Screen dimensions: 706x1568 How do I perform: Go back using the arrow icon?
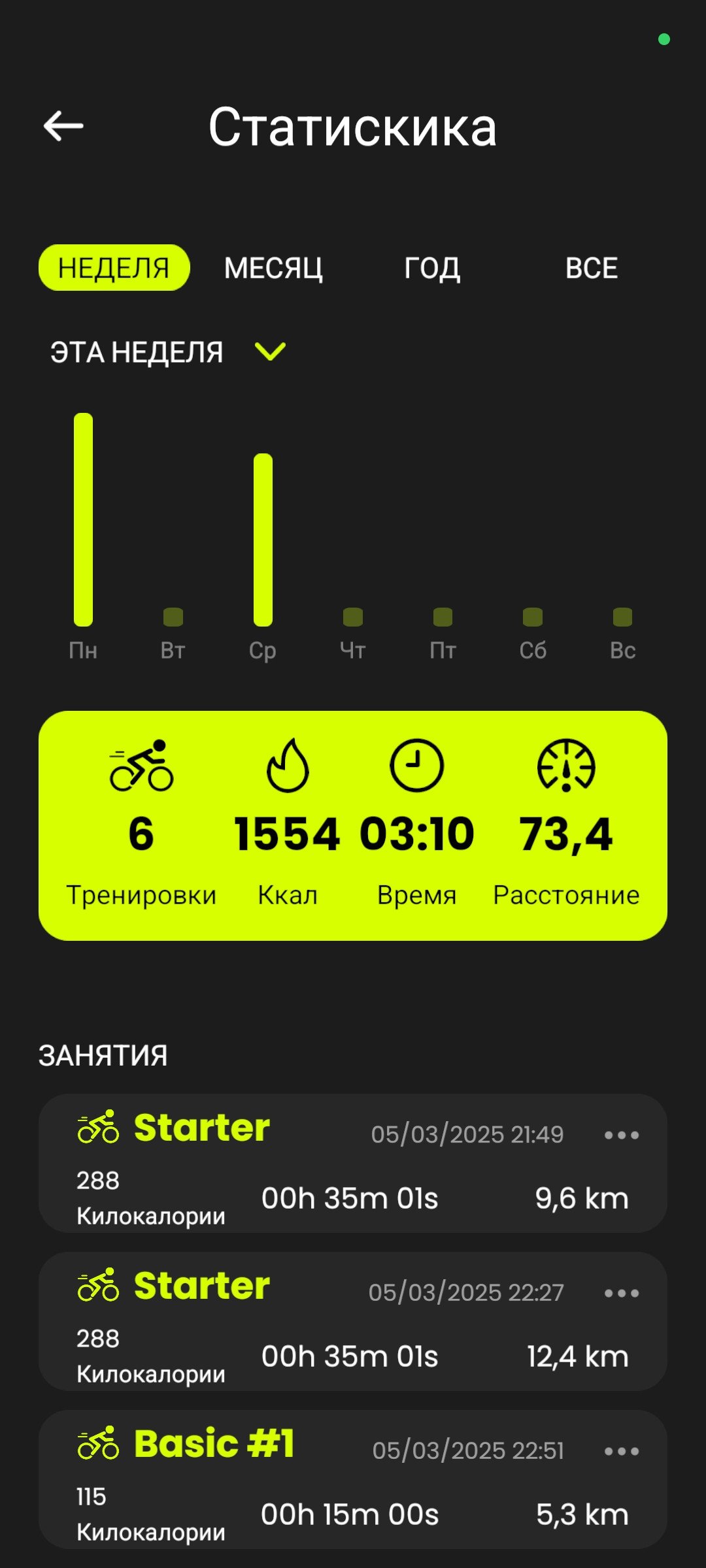[63, 125]
